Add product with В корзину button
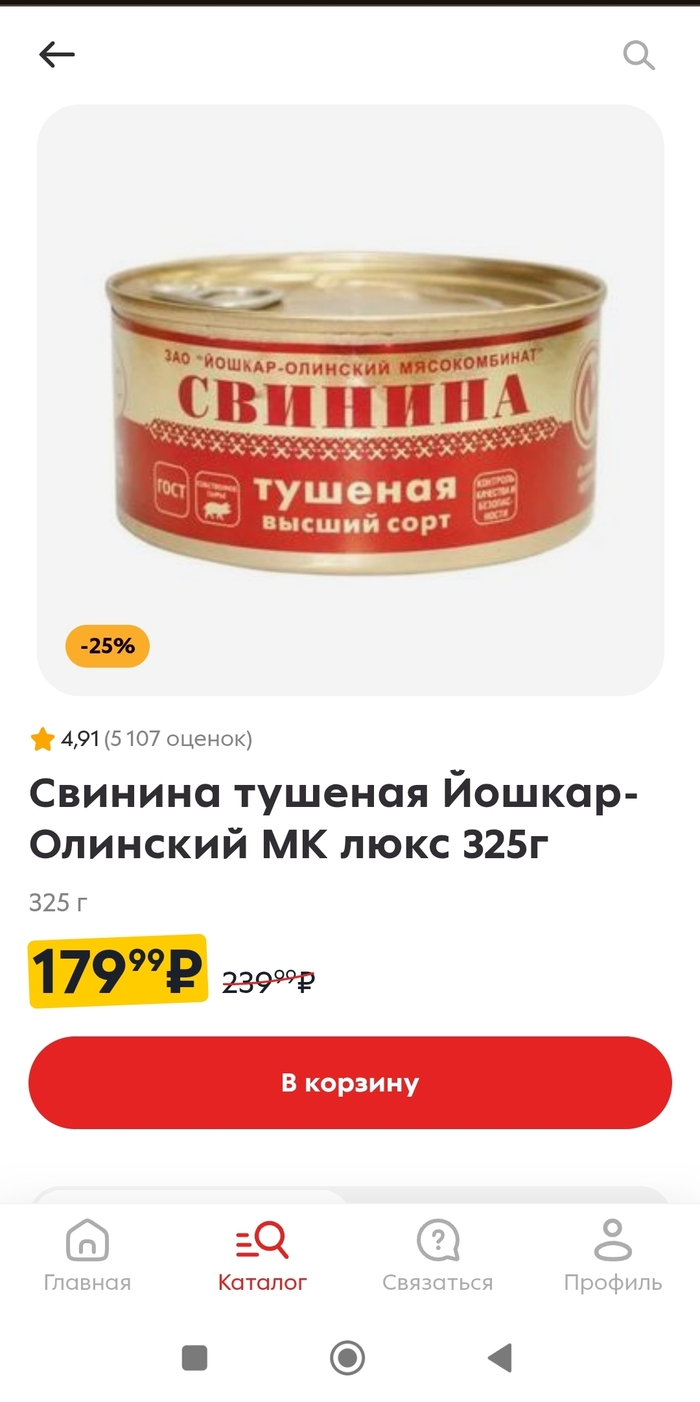The width and height of the screenshot is (700, 1402). (x=350, y=1083)
